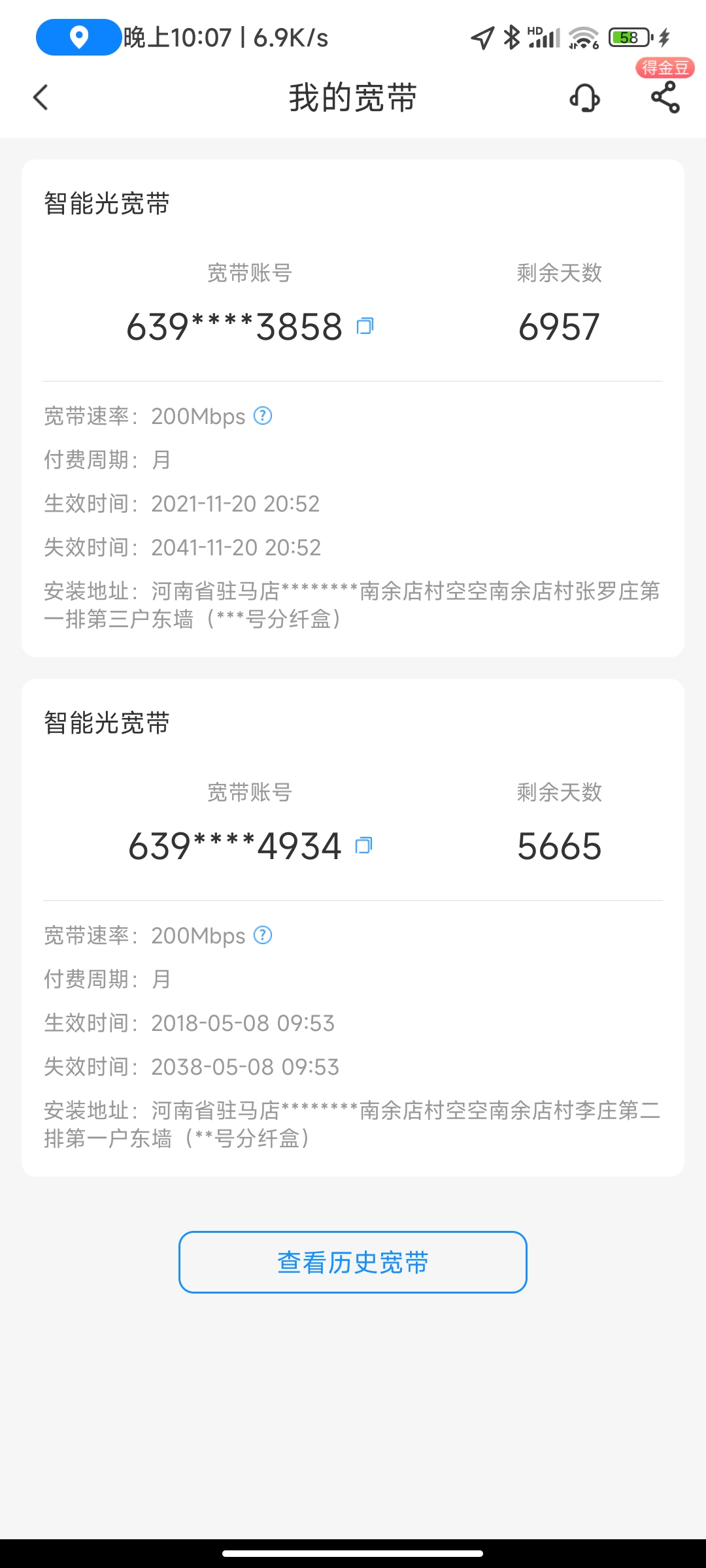The image size is (706, 1568).
Task: Tap 查看历史宽带 button
Action: [x=353, y=1262]
